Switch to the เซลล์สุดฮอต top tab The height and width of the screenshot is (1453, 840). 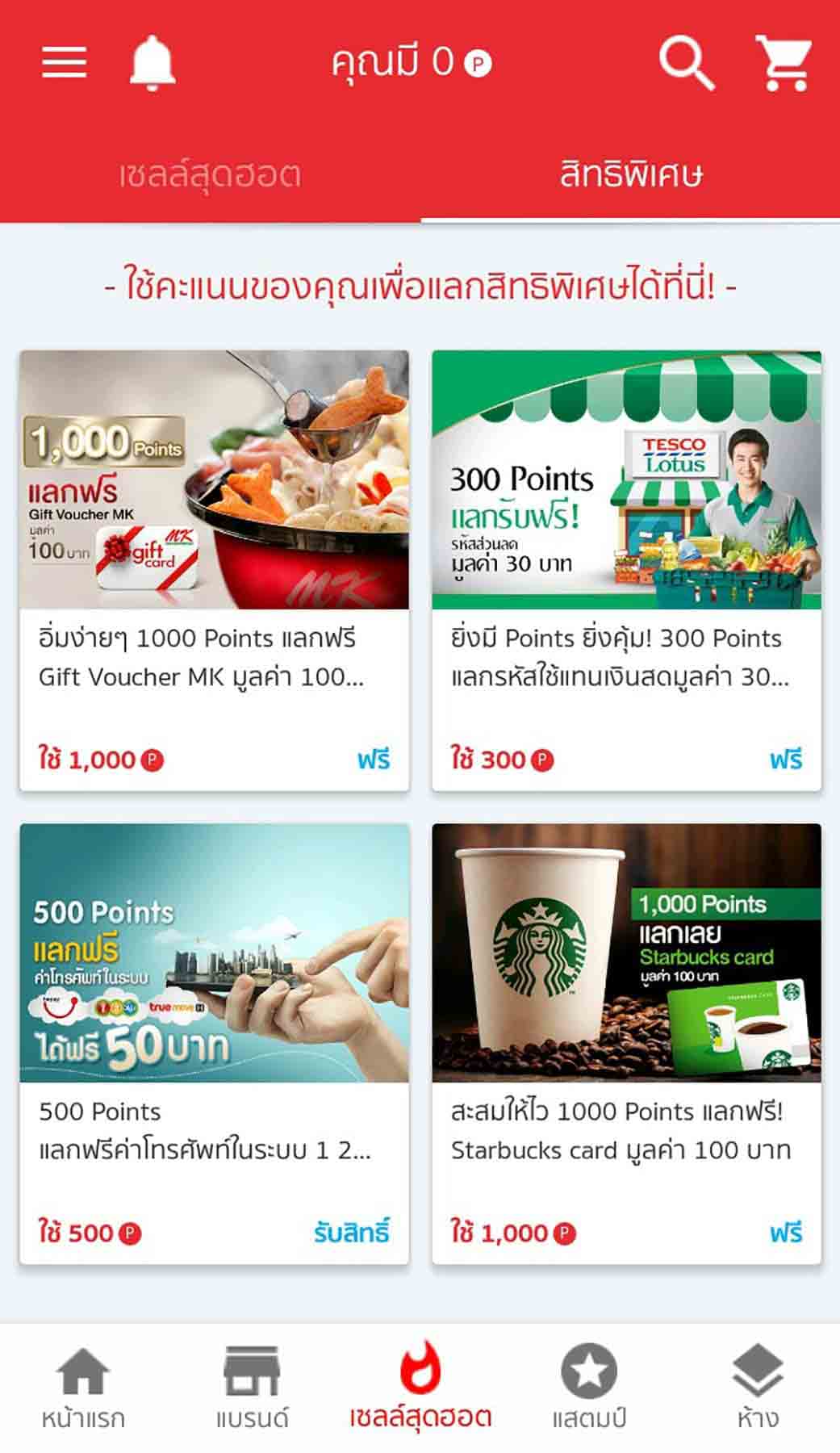210,174
